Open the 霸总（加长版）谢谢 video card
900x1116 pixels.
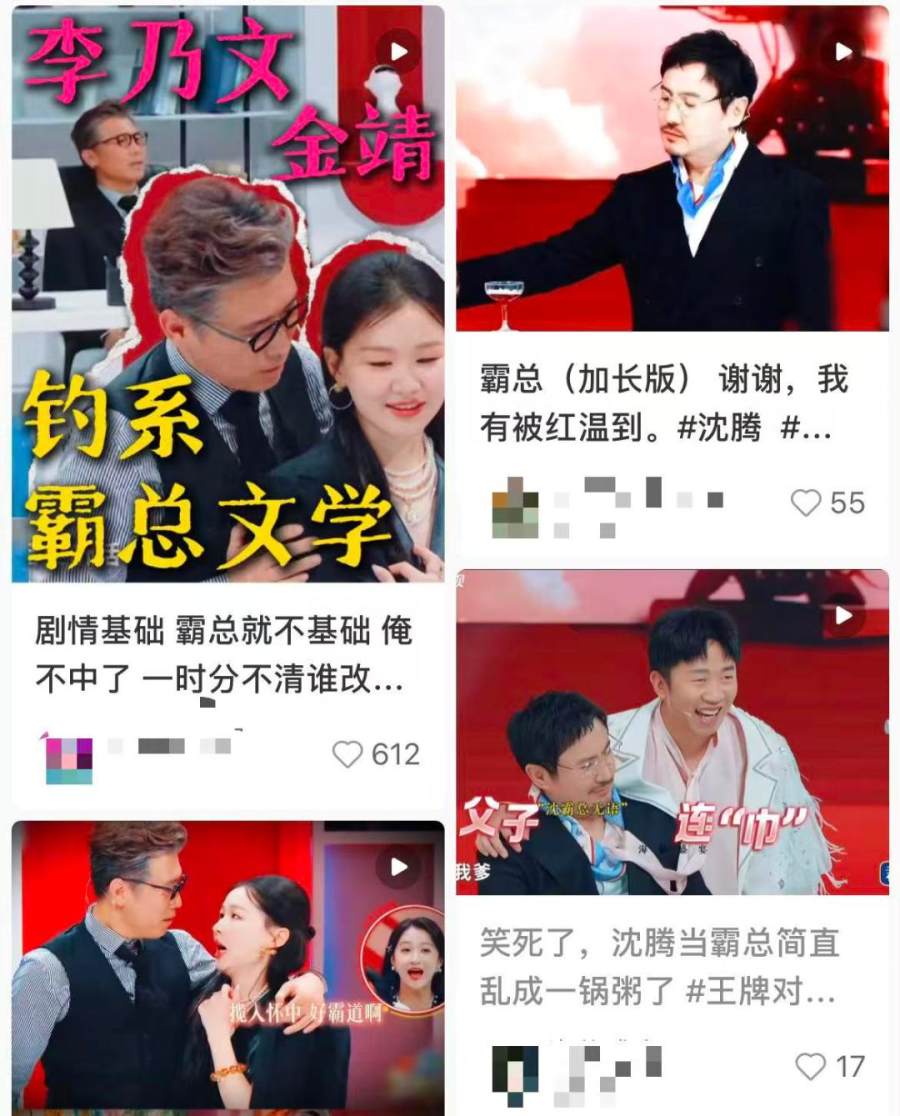(x=672, y=168)
